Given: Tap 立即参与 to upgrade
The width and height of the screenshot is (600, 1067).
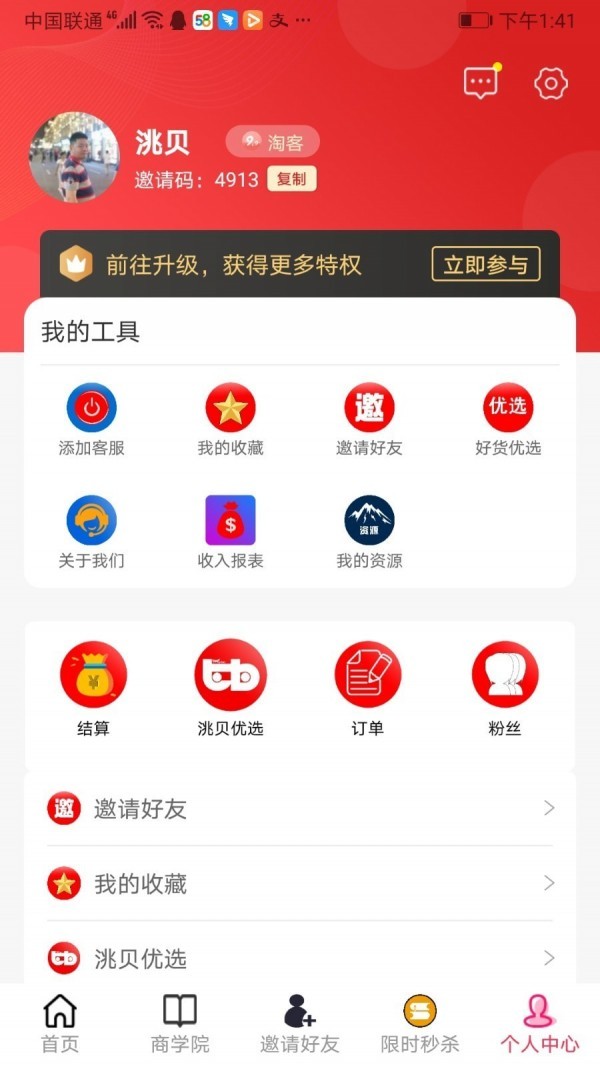Looking at the screenshot, I should click(x=486, y=265).
